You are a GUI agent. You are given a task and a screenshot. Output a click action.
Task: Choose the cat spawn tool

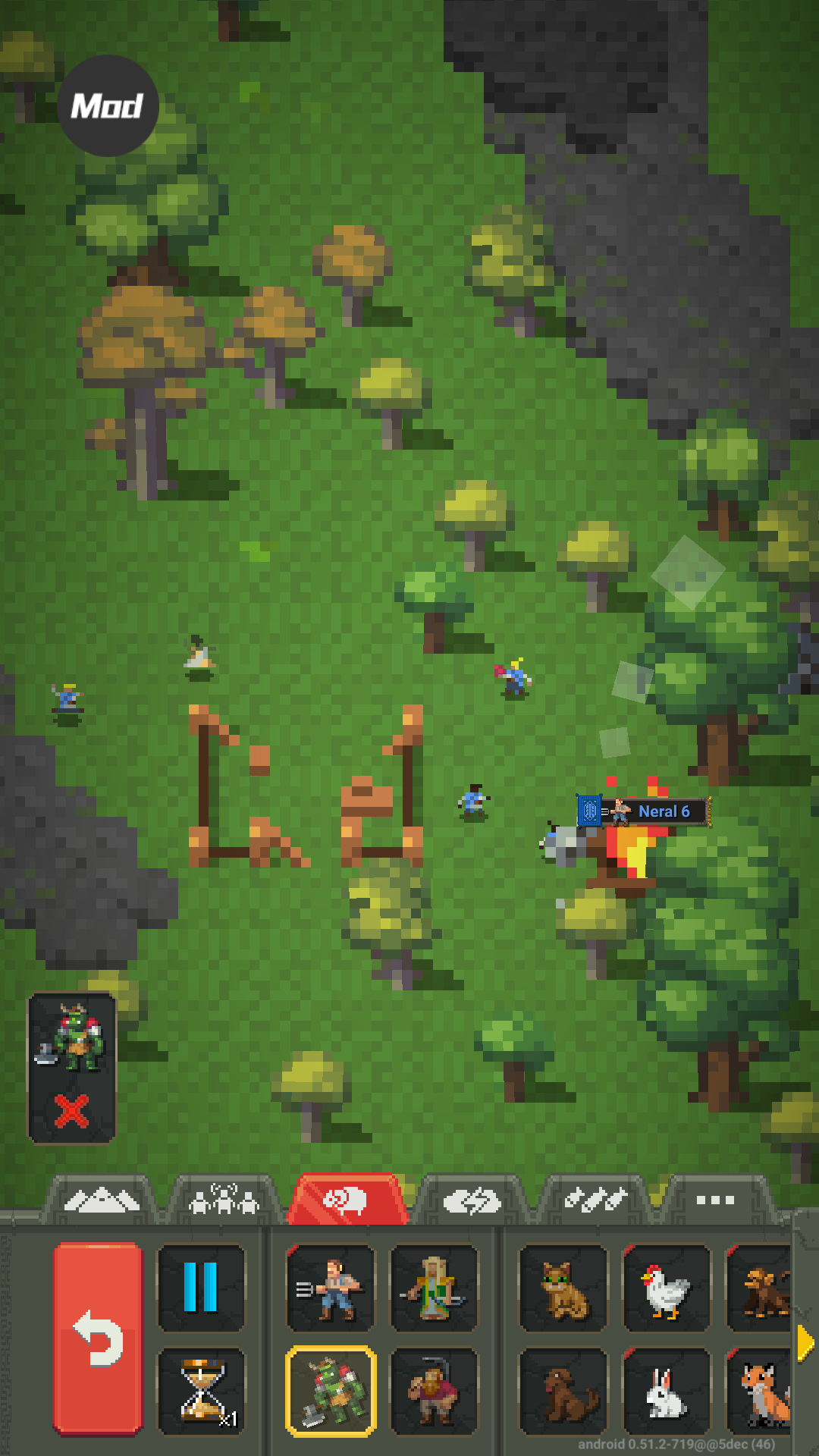pos(563,1288)
